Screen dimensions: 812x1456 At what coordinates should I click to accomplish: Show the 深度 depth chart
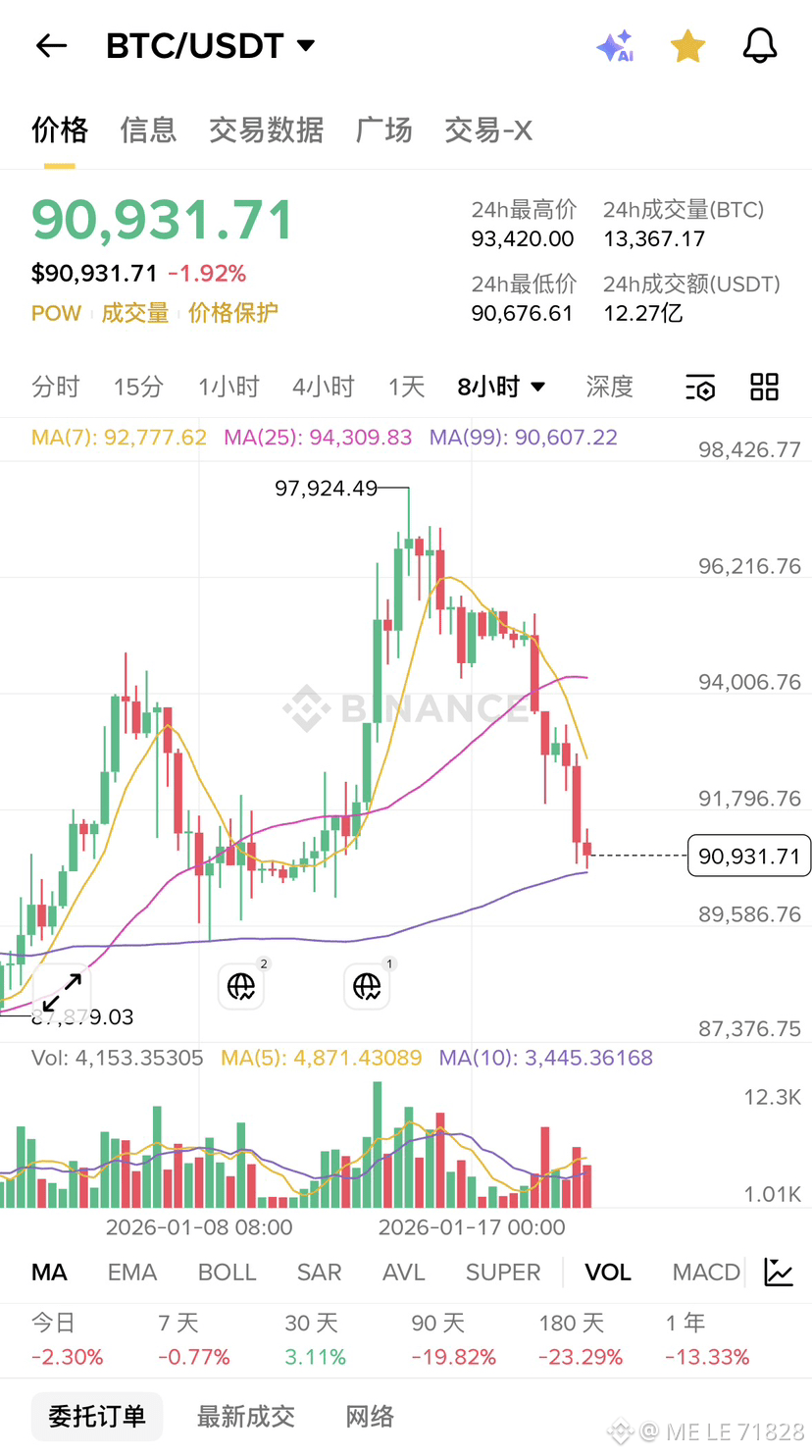click(x=609, y=387)
